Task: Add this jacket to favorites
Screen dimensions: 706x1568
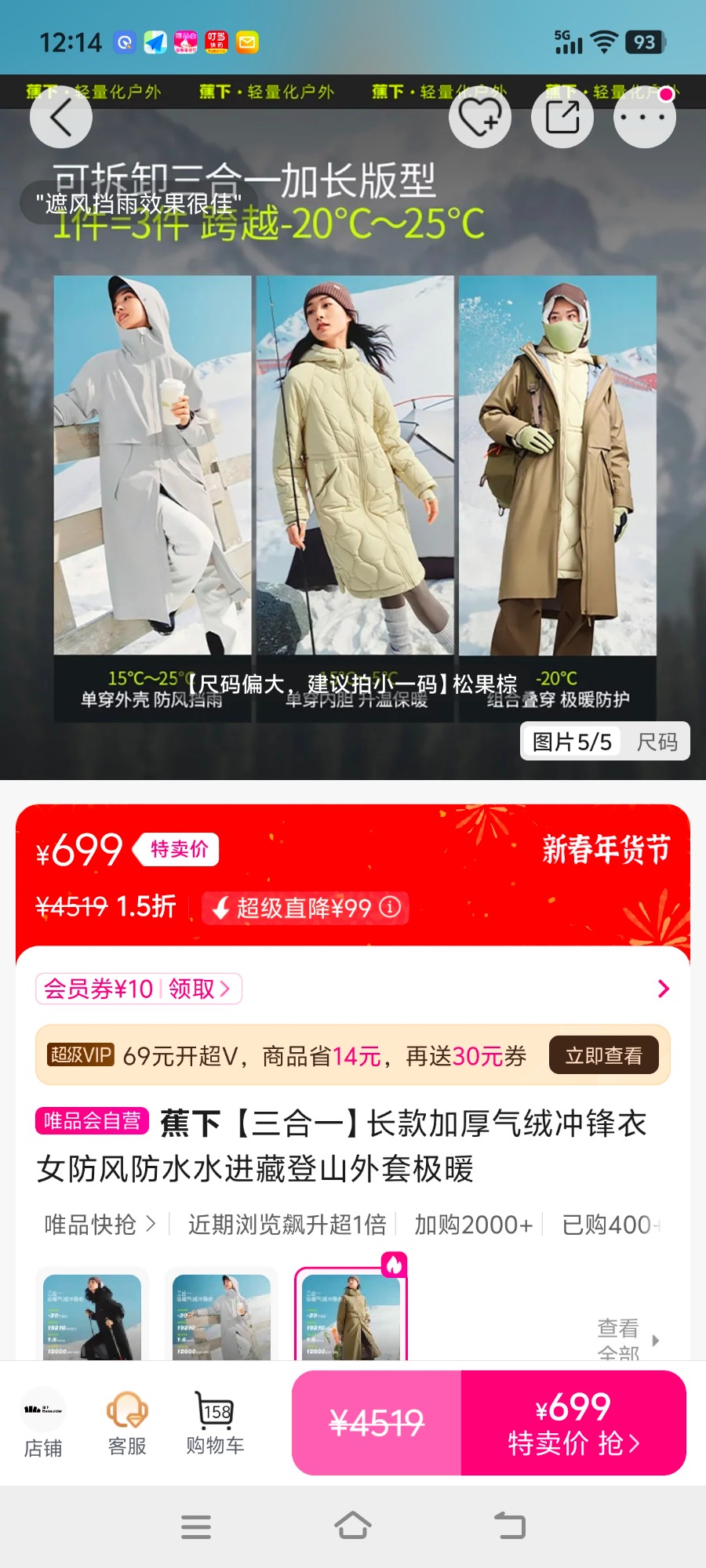Action: [x=479, y=118]
